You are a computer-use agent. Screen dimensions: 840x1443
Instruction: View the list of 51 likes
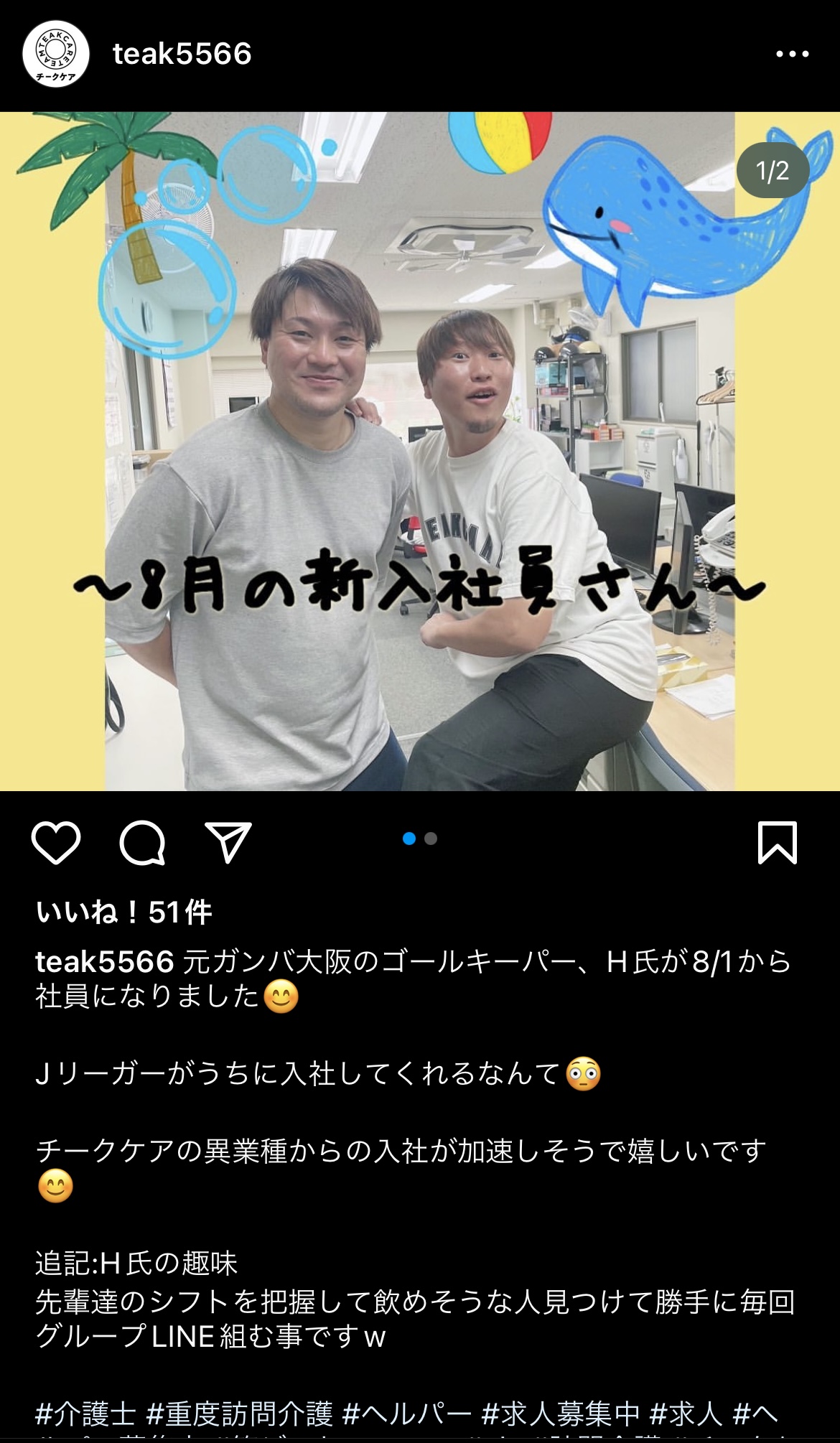tap(123, 912)
